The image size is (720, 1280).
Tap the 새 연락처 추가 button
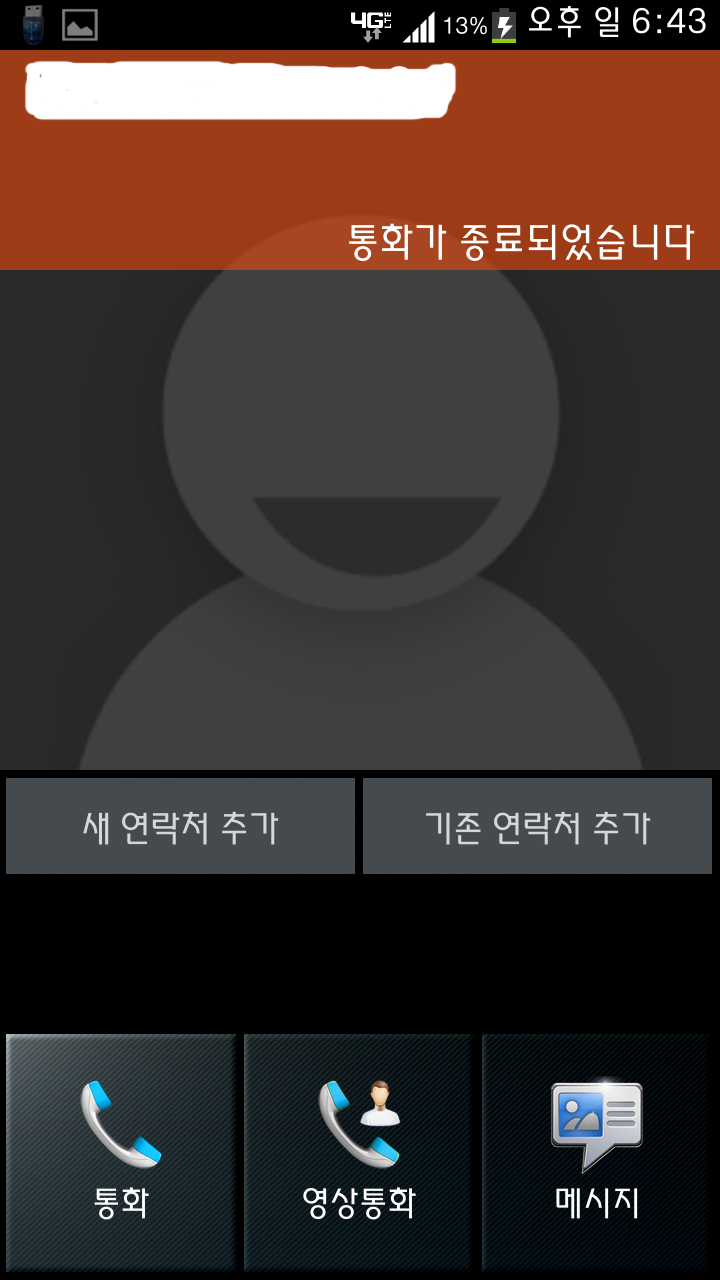click(x=180, y=826)
